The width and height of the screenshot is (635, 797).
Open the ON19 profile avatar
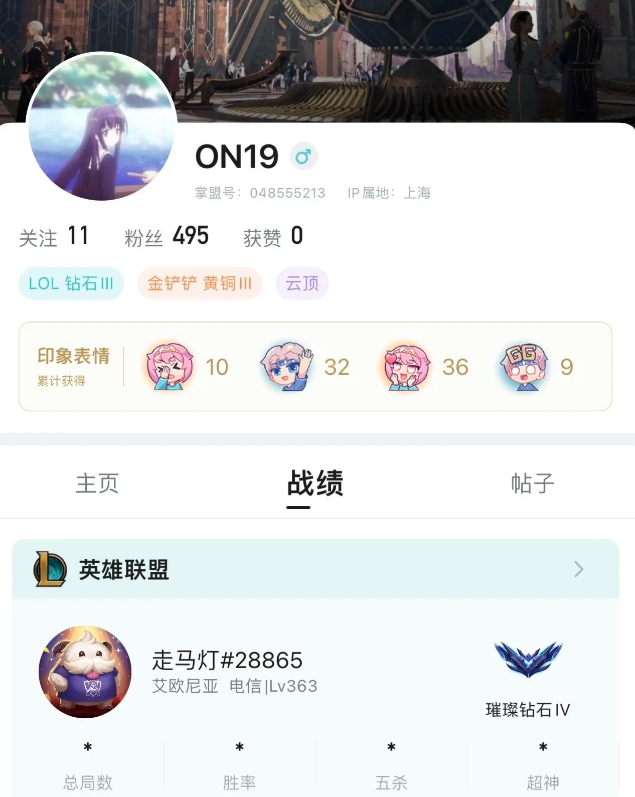[102, 126]
